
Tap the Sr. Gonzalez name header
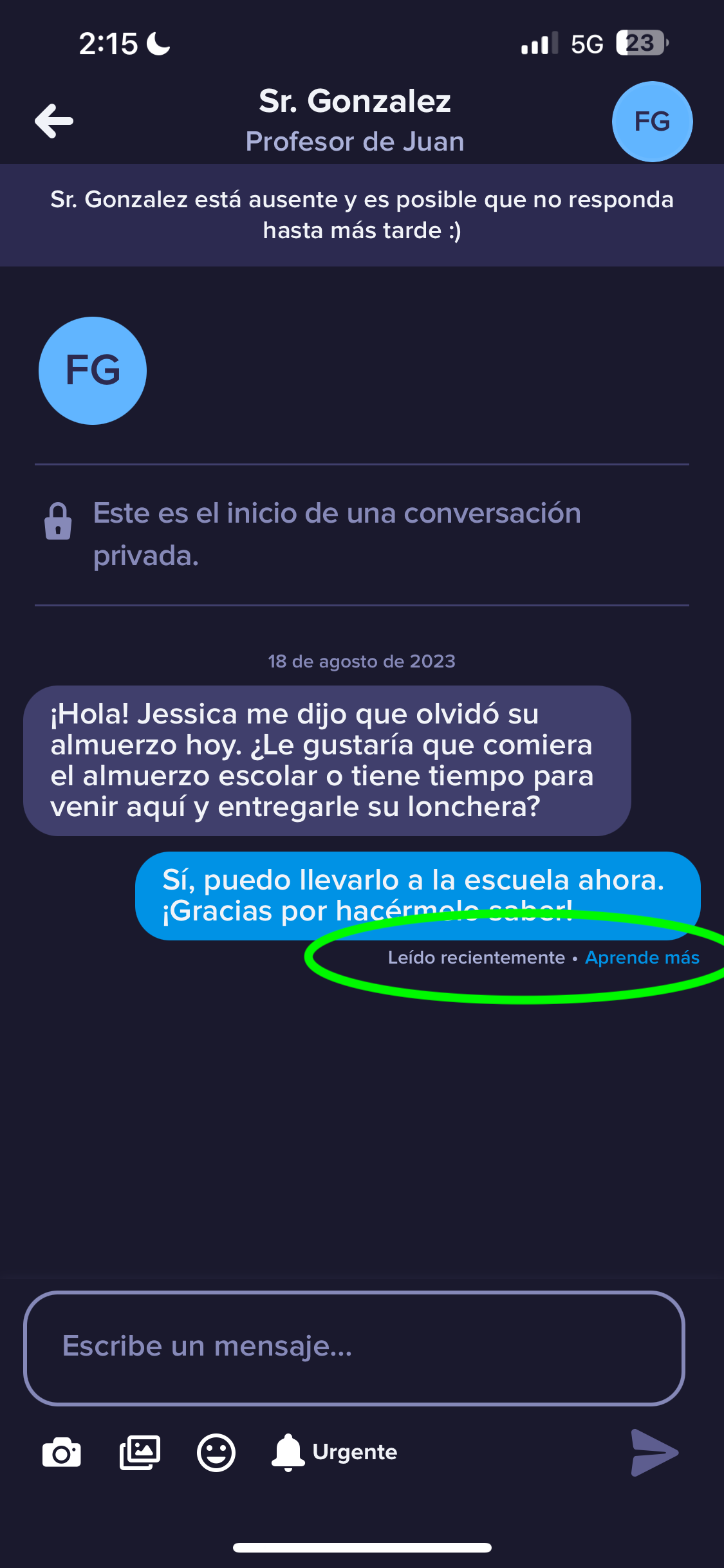(355, 100)
